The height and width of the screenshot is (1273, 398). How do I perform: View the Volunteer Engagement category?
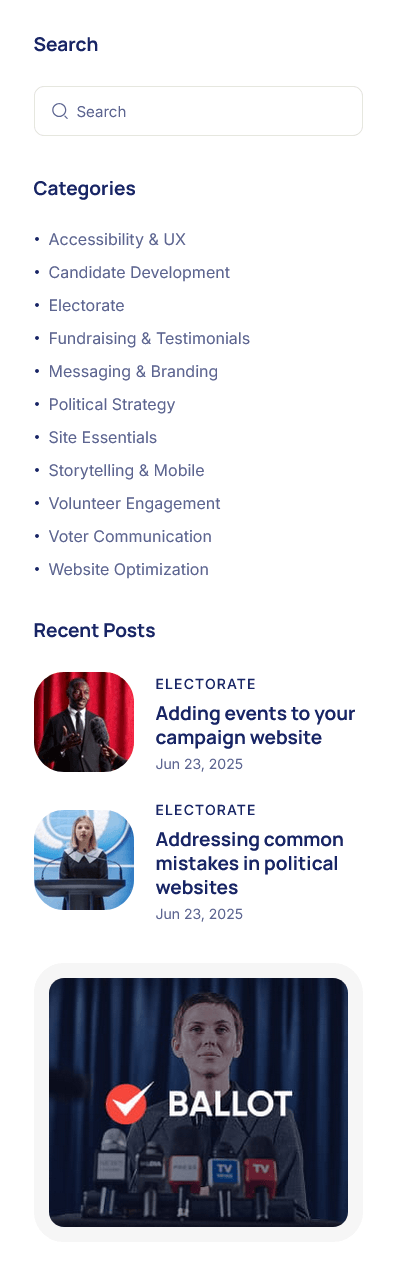[135, 504]
